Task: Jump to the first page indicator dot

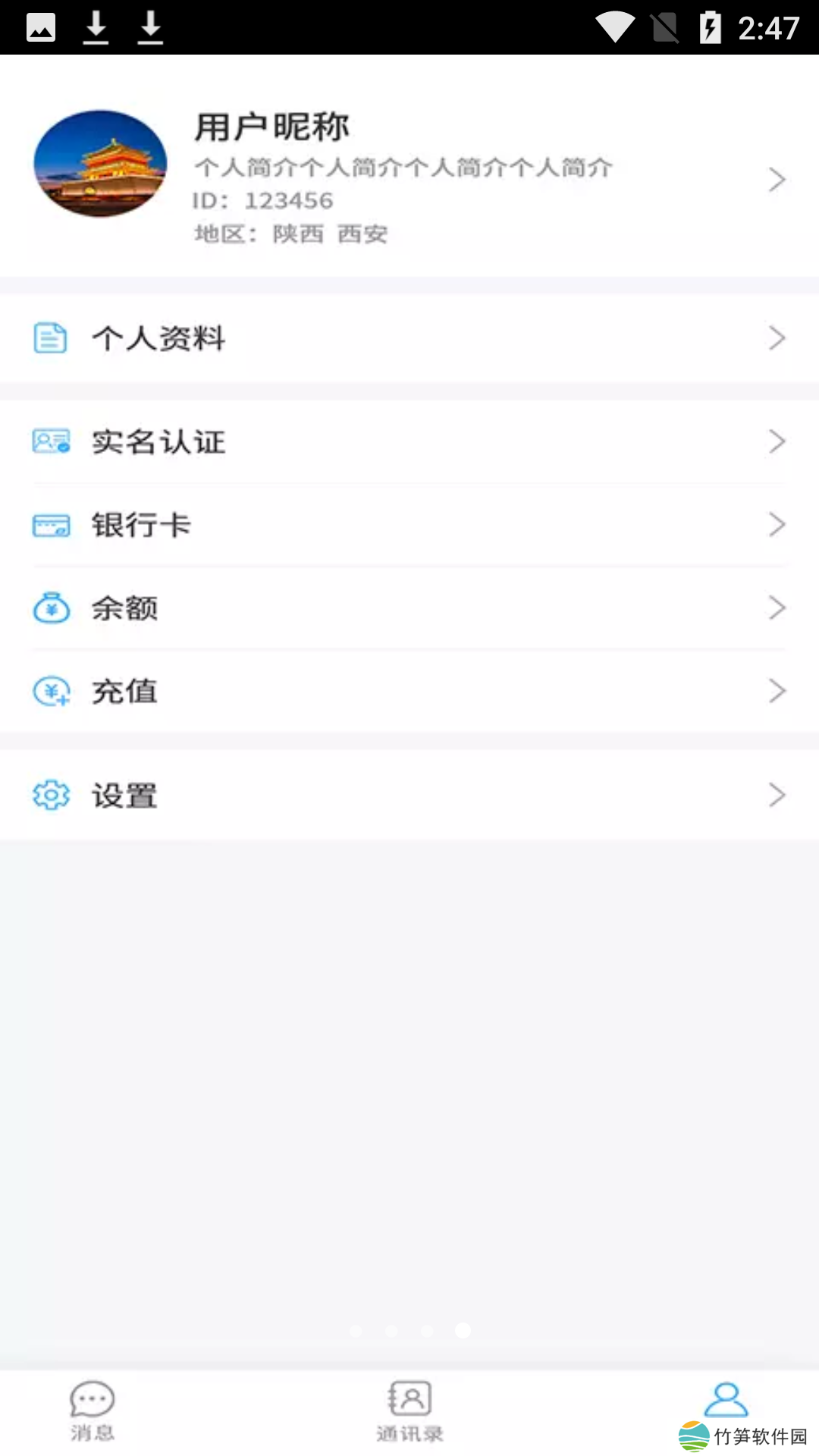Action: [x=356, y=1331]
